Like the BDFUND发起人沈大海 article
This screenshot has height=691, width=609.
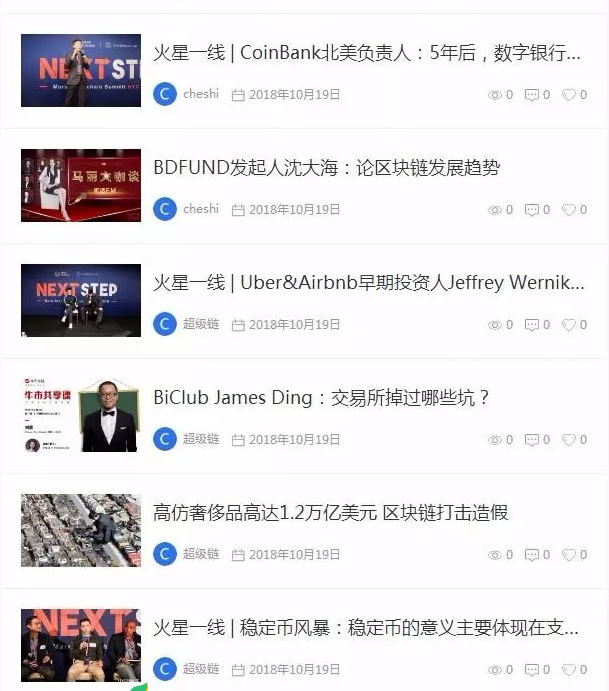point(569,211)
